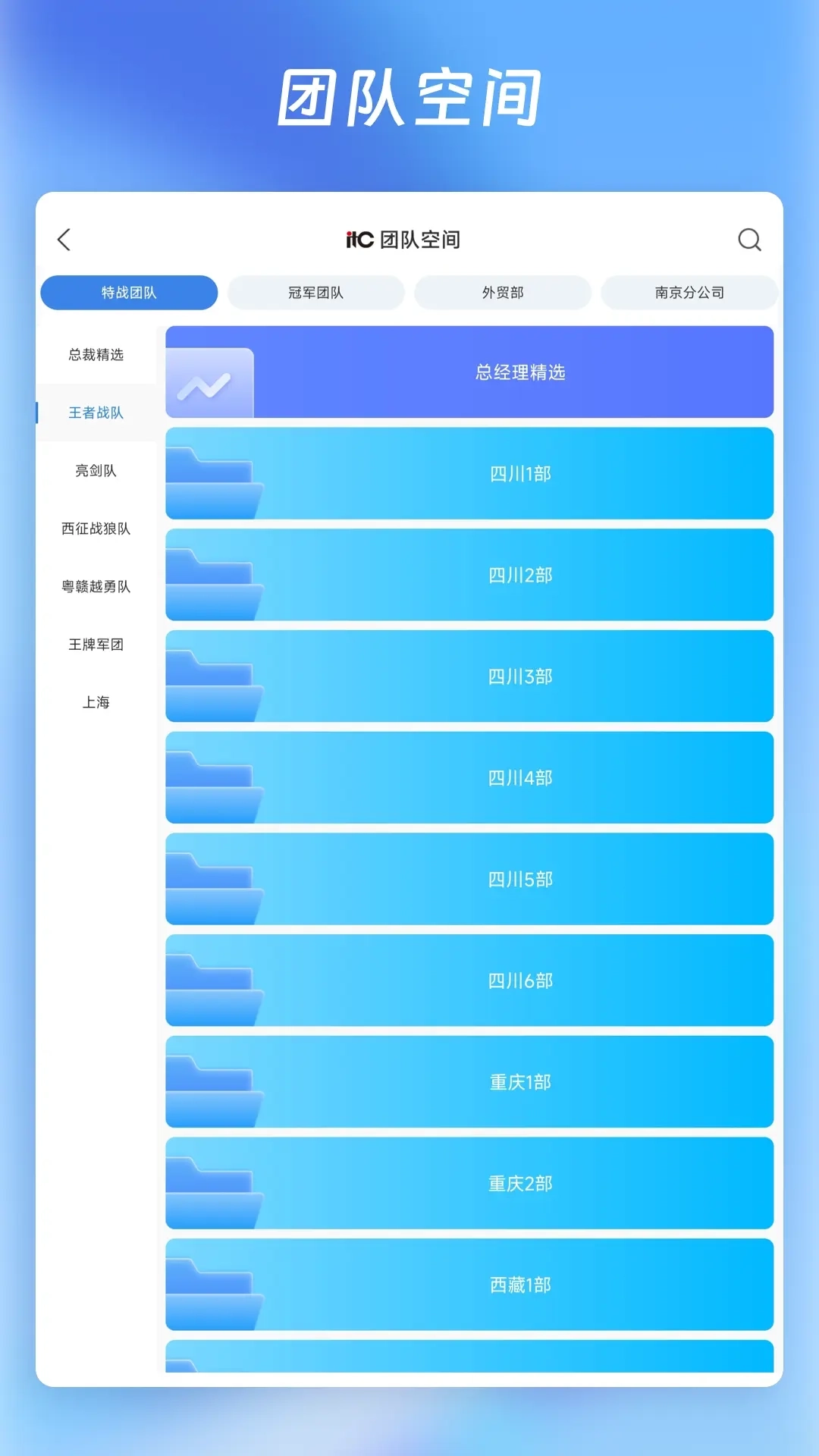Click the back arrow icon

coord(64,240)
